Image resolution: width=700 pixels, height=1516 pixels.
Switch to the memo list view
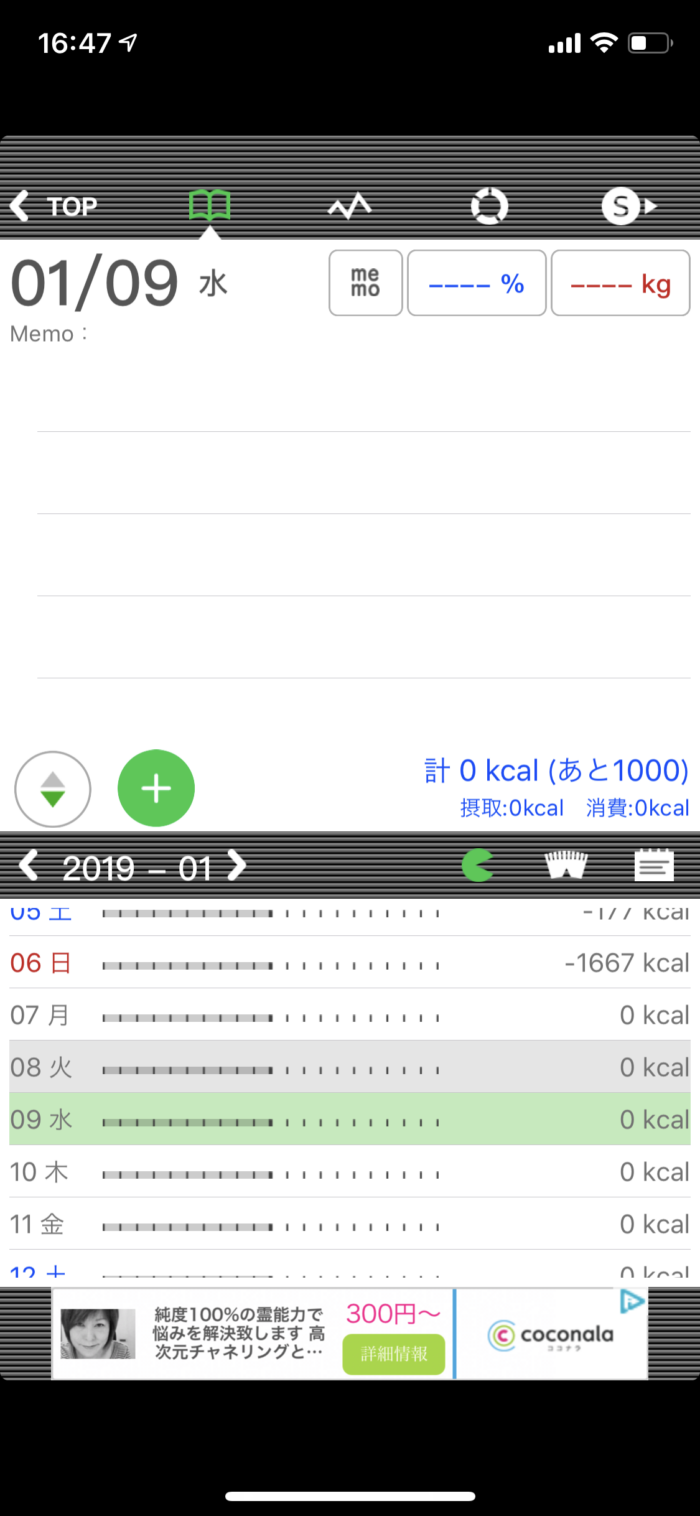[655, 865]
